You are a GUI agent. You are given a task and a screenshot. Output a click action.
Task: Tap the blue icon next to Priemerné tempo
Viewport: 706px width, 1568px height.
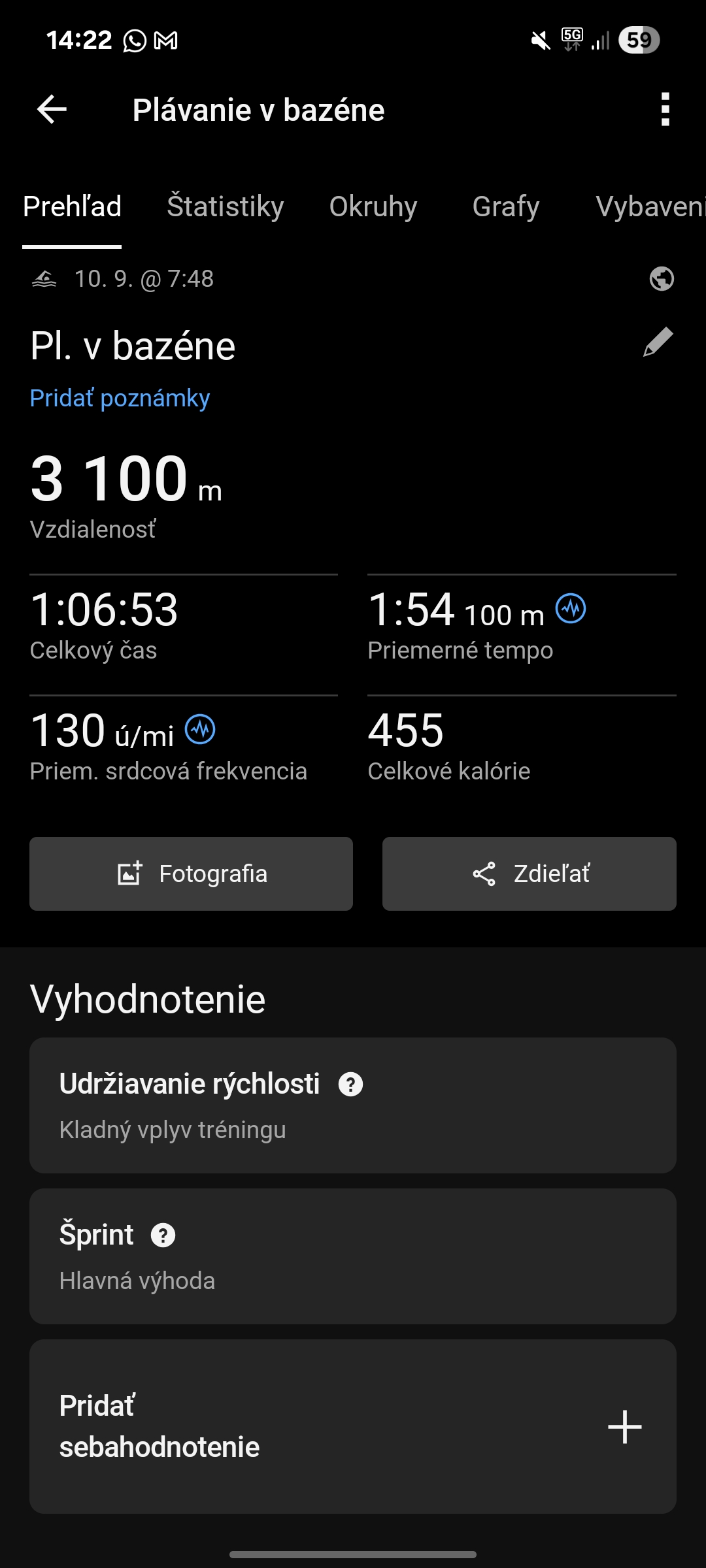coord(571,609)
